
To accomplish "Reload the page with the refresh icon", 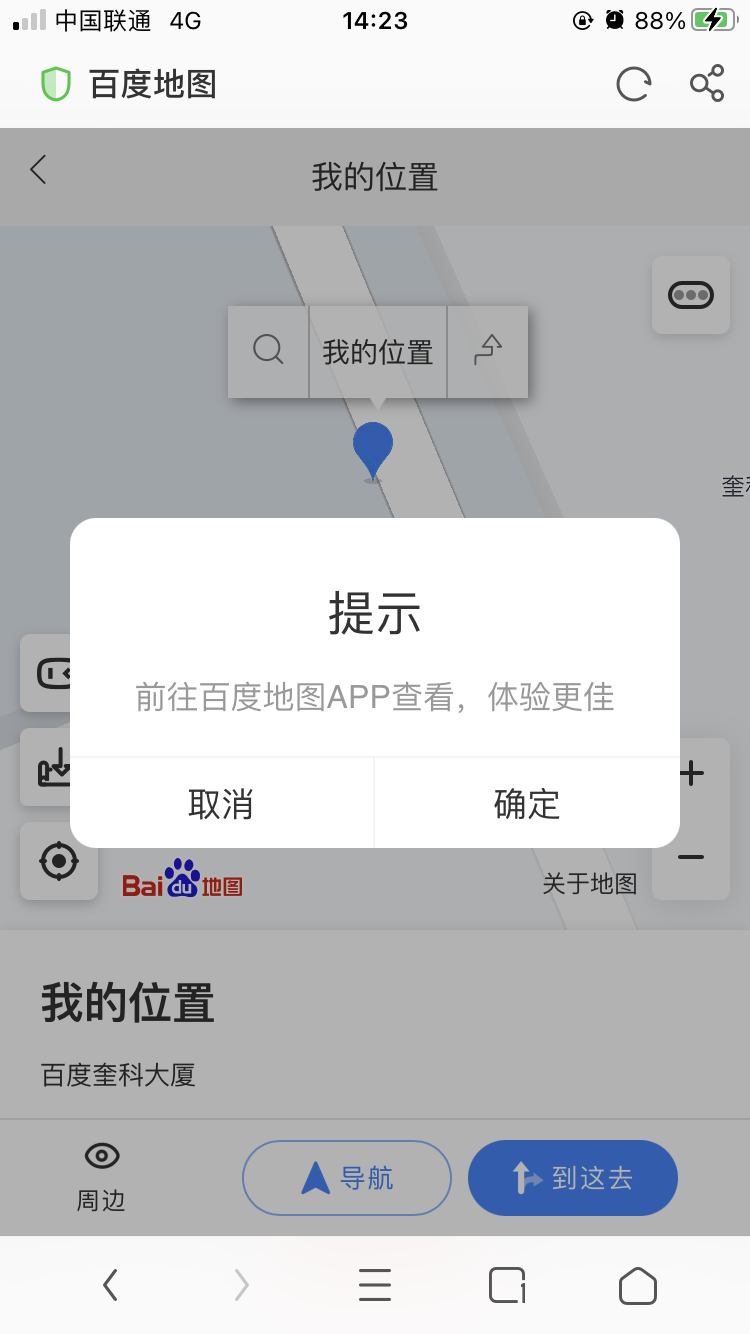I will point(633,84).
